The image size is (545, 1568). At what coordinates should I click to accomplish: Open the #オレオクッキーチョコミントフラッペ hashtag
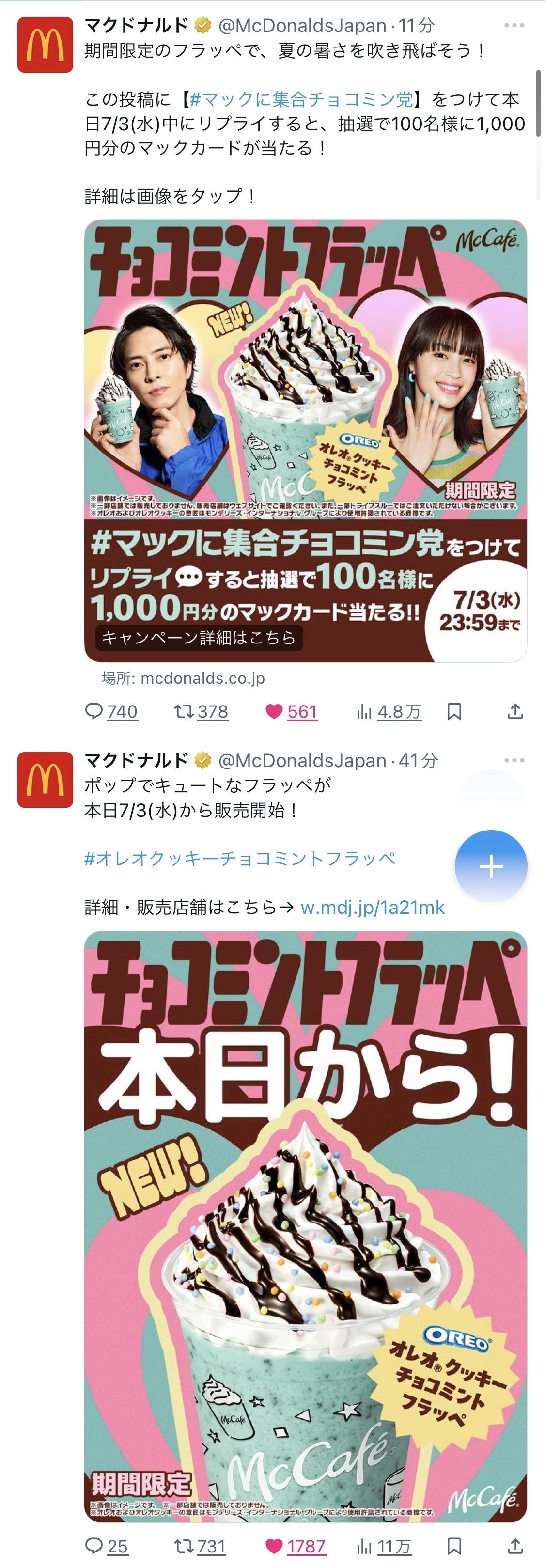[240, 858]
